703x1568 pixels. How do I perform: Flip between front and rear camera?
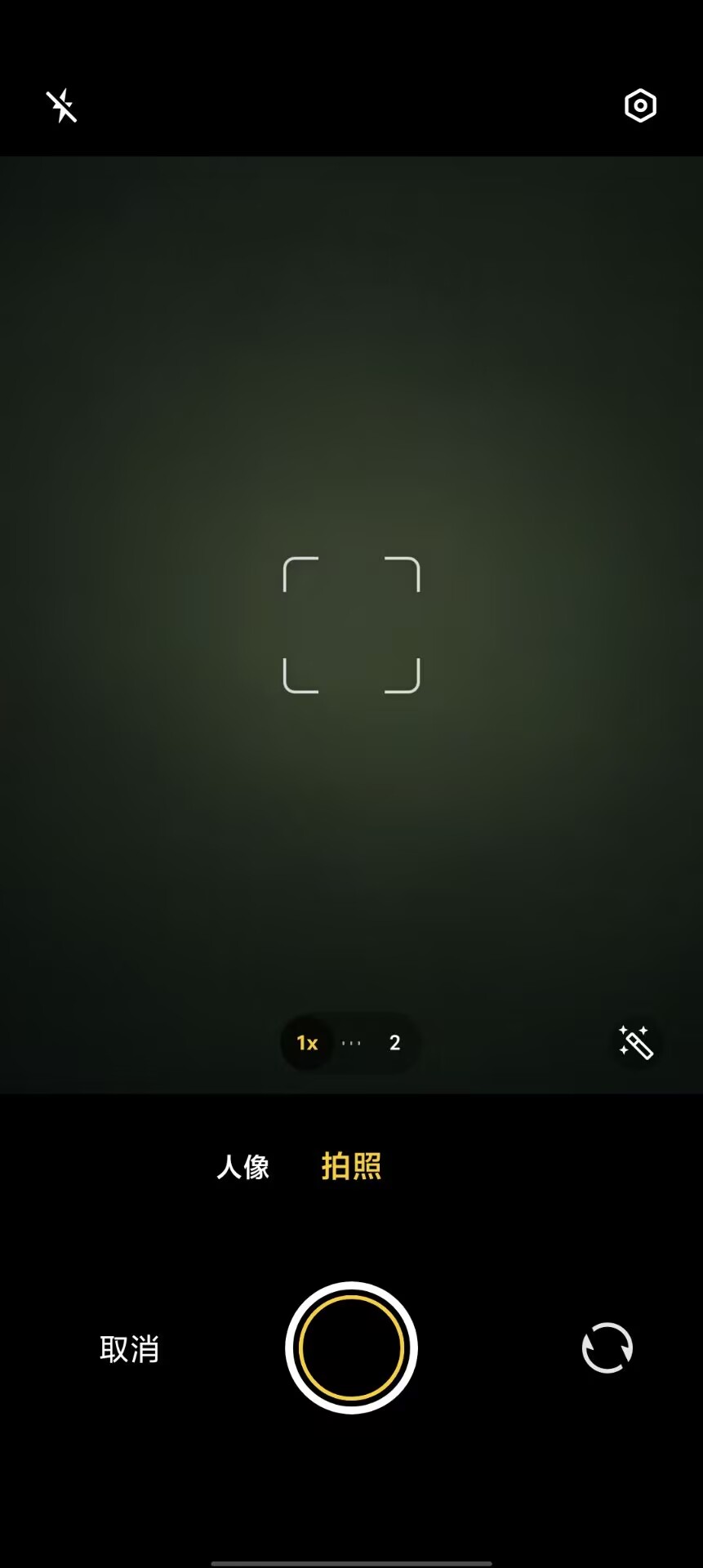point(607,1347)
